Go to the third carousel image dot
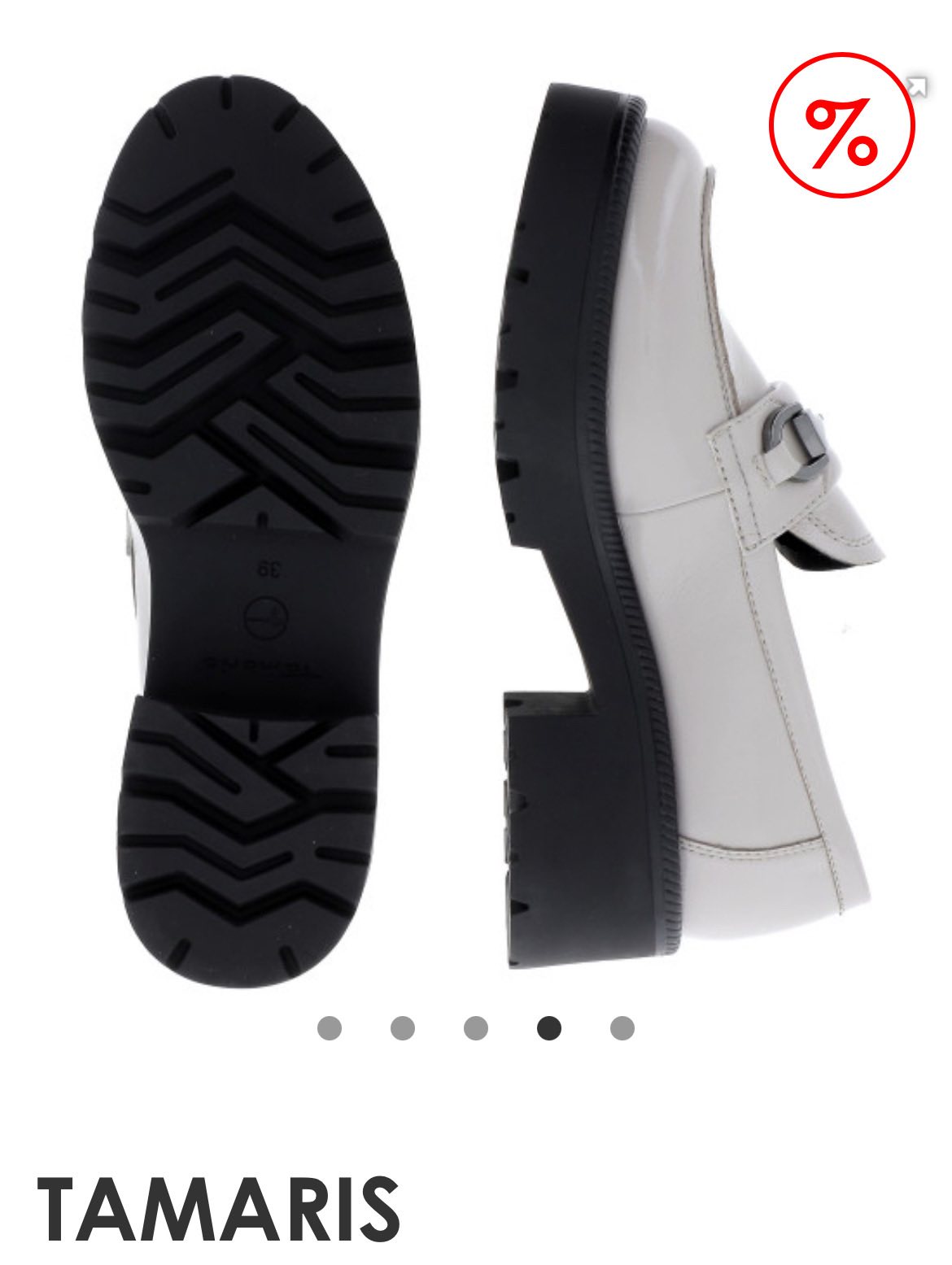Image resolution: width=952 pixels, height=1265 pixels. pos(476,1028)
